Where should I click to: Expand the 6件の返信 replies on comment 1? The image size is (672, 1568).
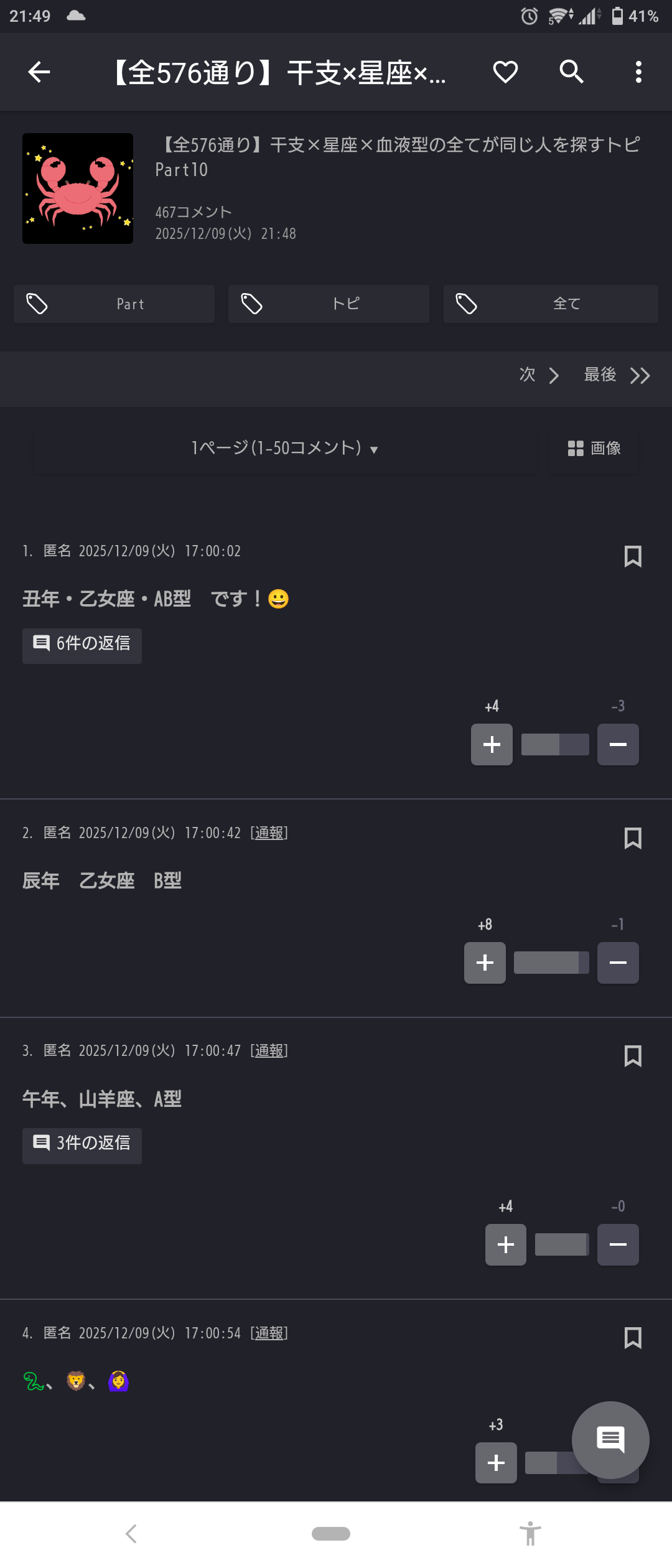[82, 645]
